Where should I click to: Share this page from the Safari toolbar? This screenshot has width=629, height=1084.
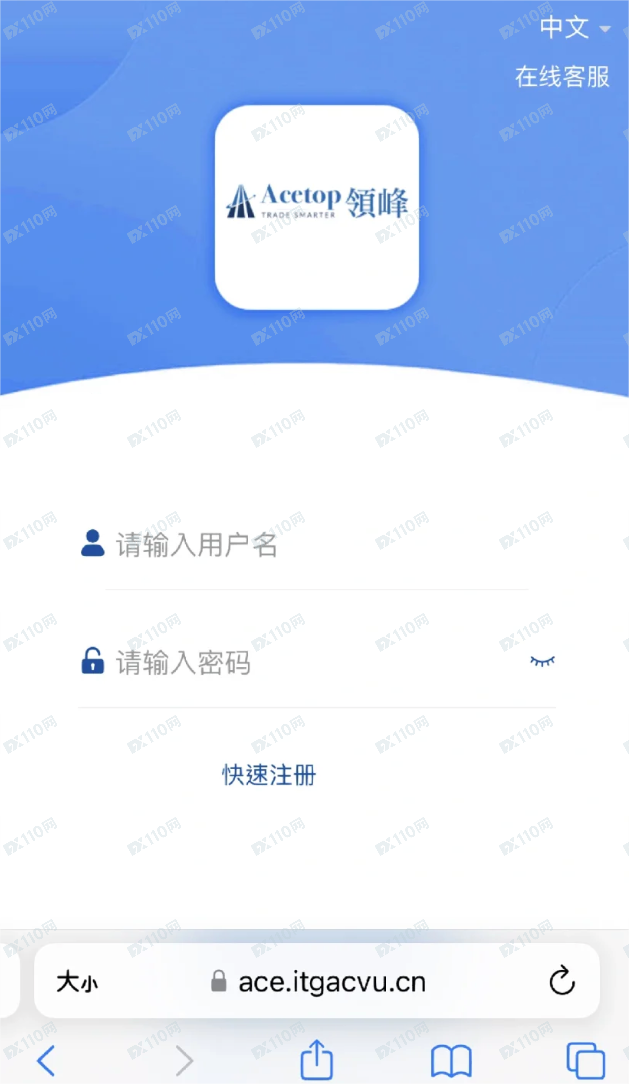(x=316, y=1058)
